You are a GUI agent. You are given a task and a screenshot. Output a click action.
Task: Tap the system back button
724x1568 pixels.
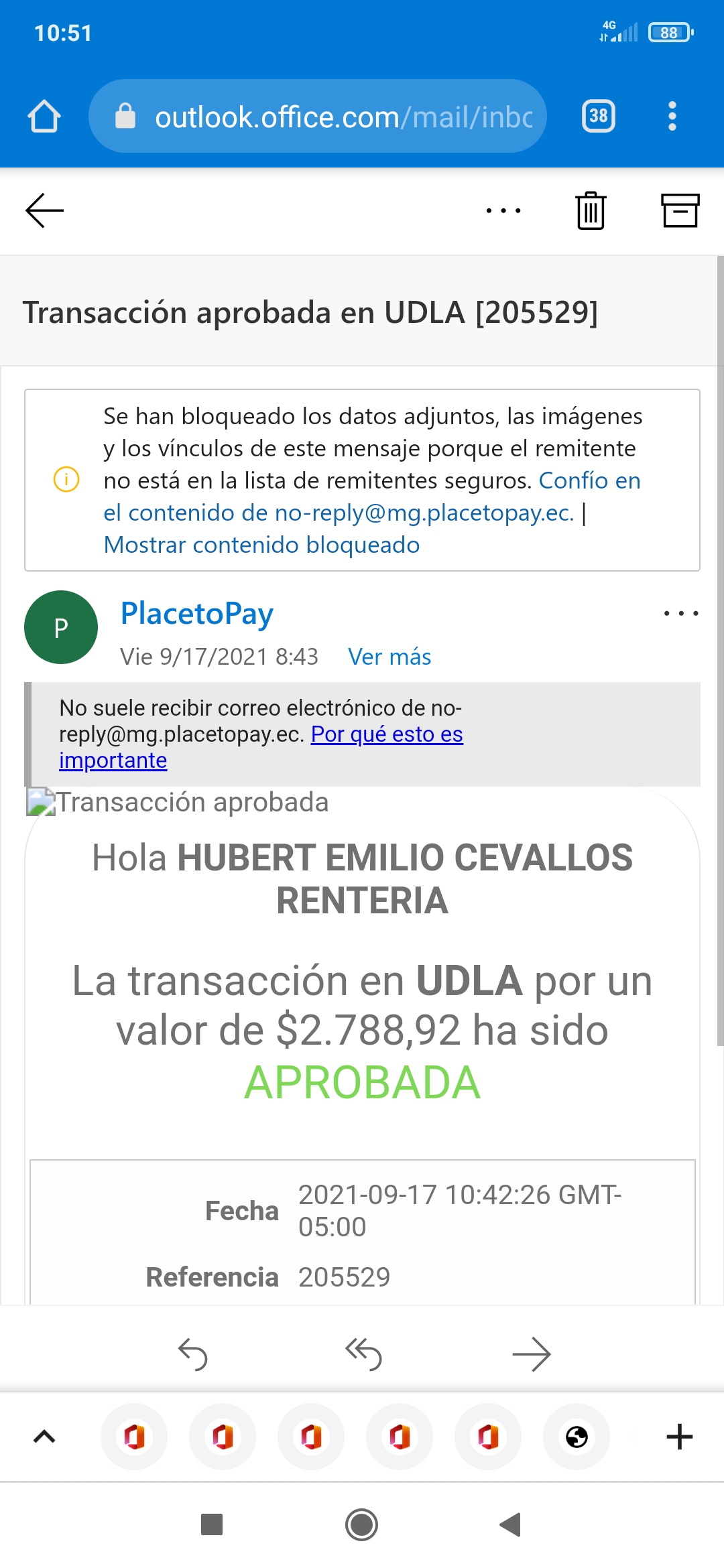coord(510,1524)
